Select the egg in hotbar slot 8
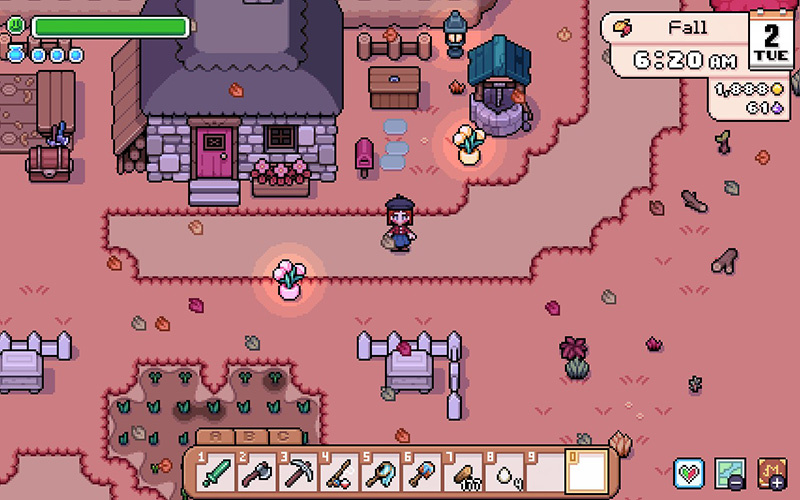The height and width of the screenshot is (500, 800). 509,470
